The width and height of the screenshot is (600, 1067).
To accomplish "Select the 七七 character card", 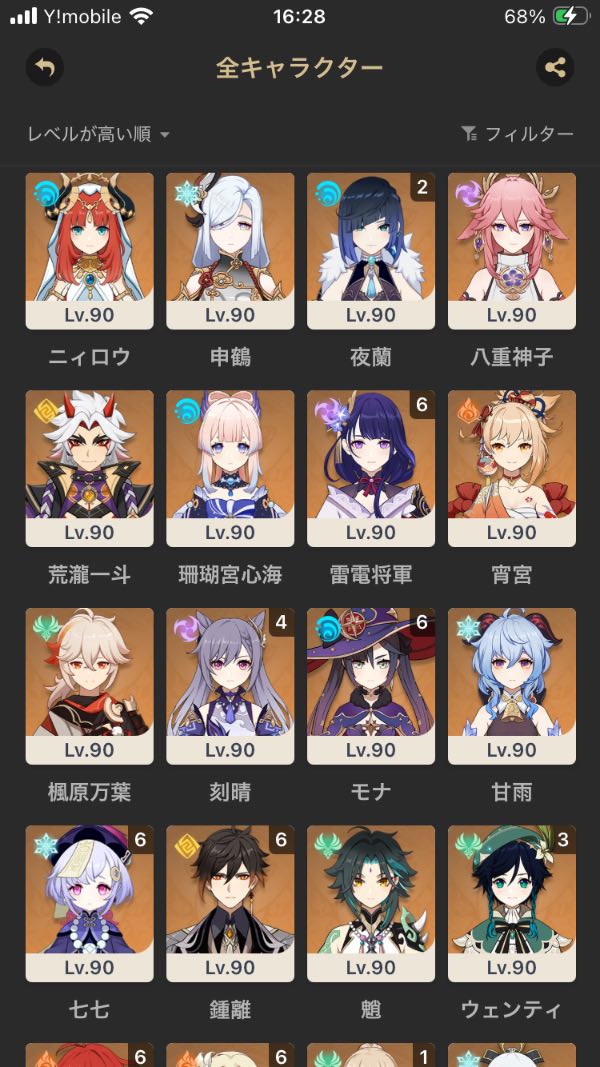I will coord(89,902).
